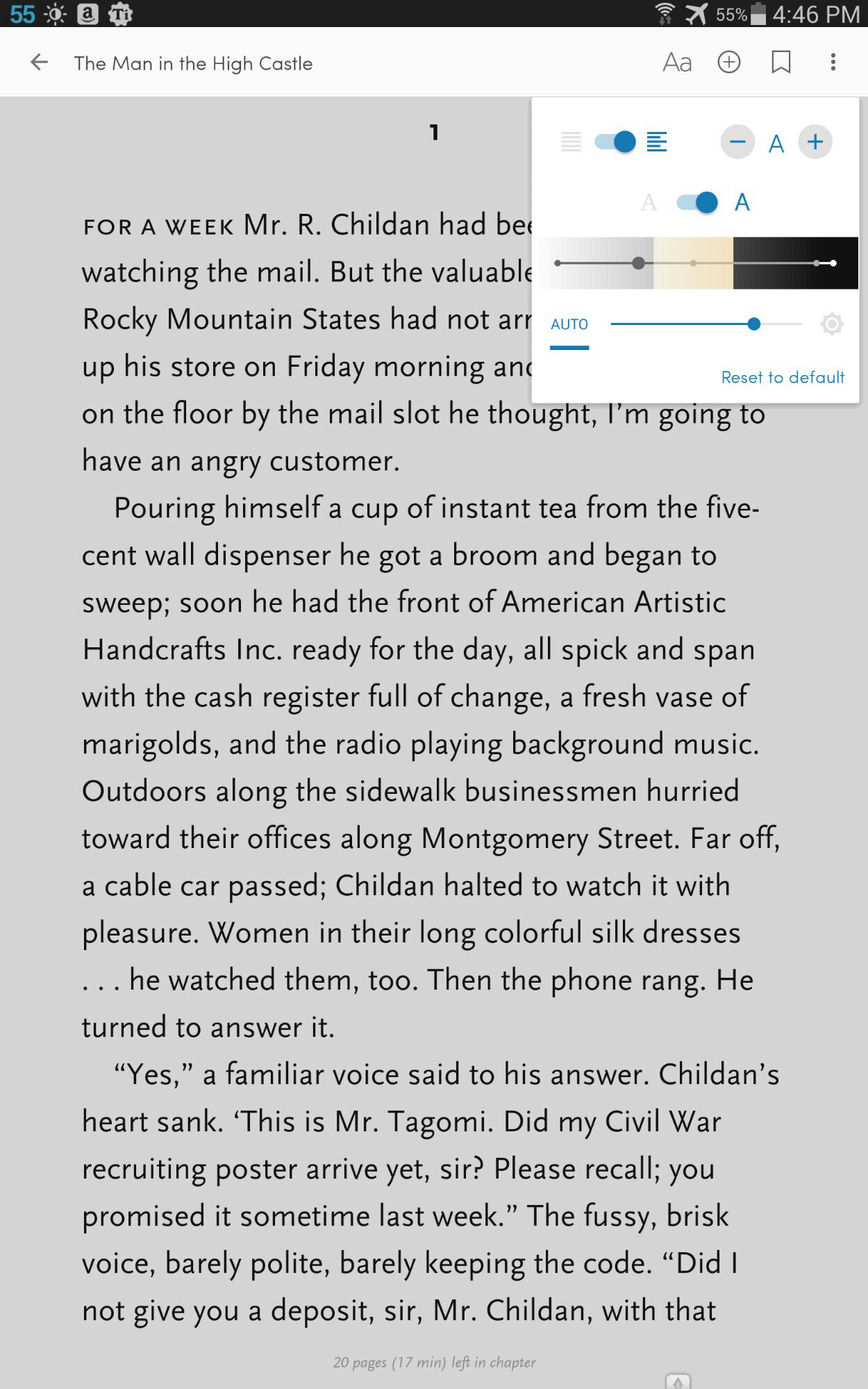
Task: Increase font size with plus button
Action: coord(815,142)
